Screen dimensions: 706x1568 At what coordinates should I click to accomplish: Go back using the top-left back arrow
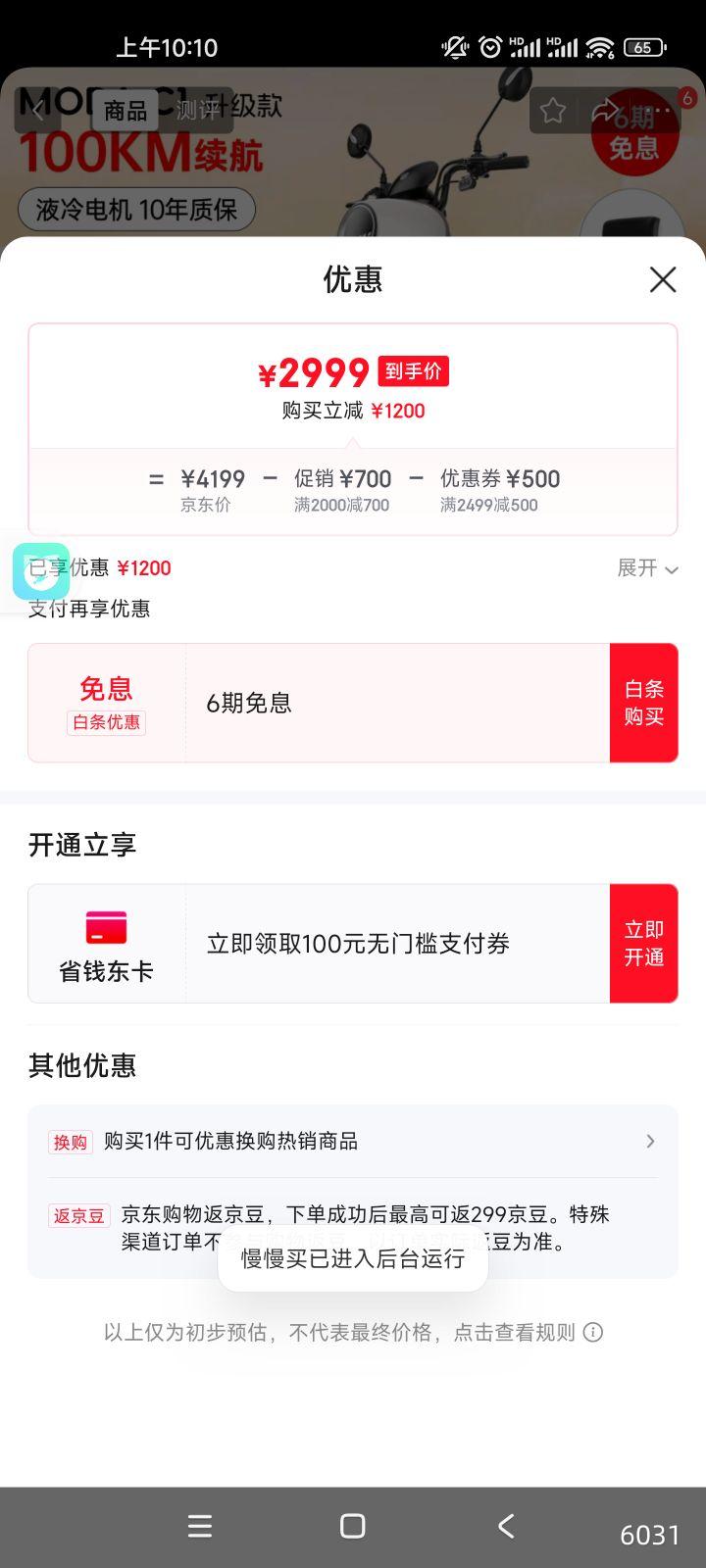(37, 112)
